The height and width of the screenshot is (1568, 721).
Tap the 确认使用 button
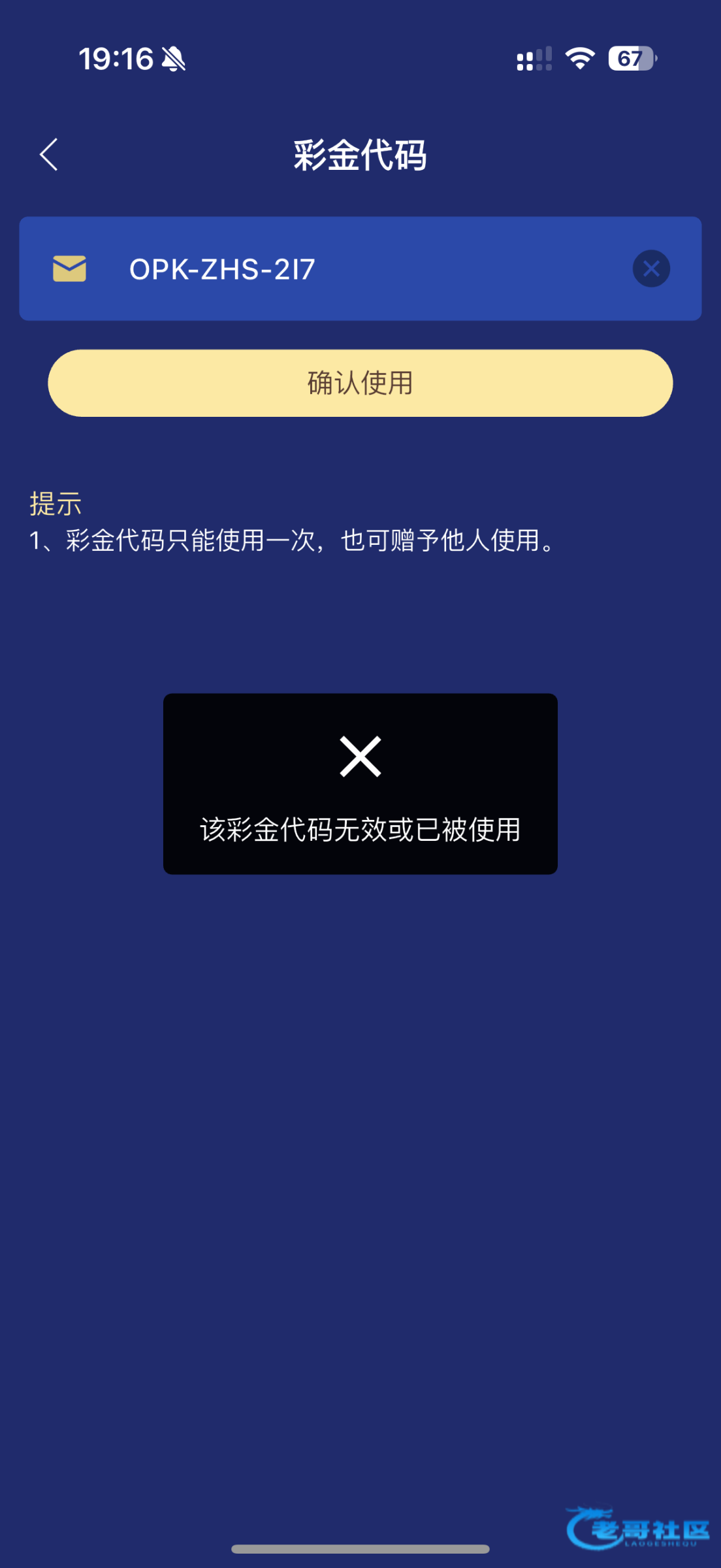click(x=360, y=383)
